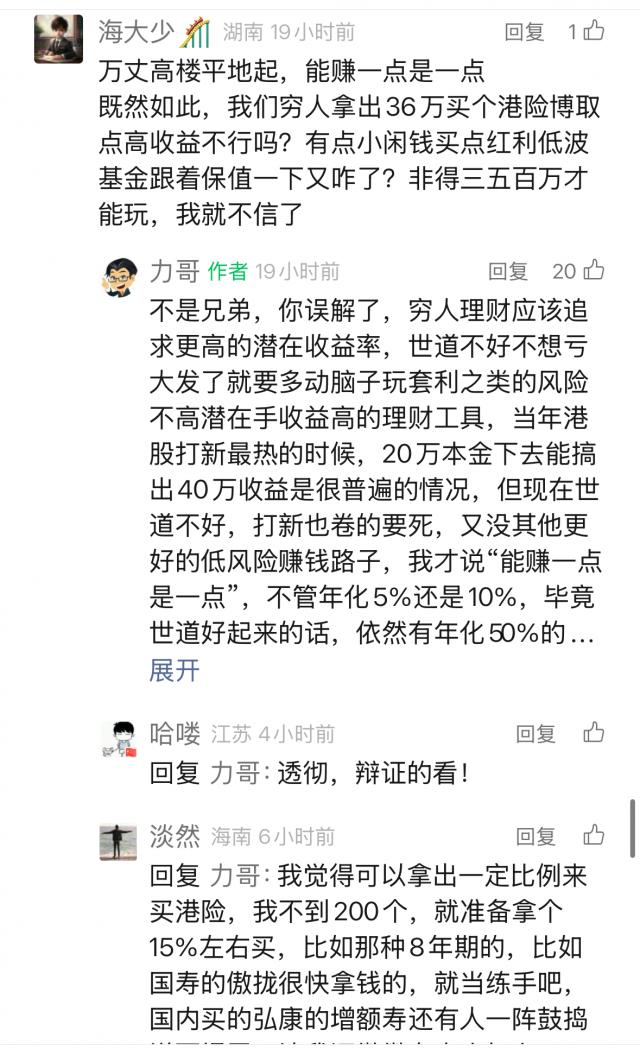Reply to 海大少's comment

pyautogui.click(x=524, y=32)
